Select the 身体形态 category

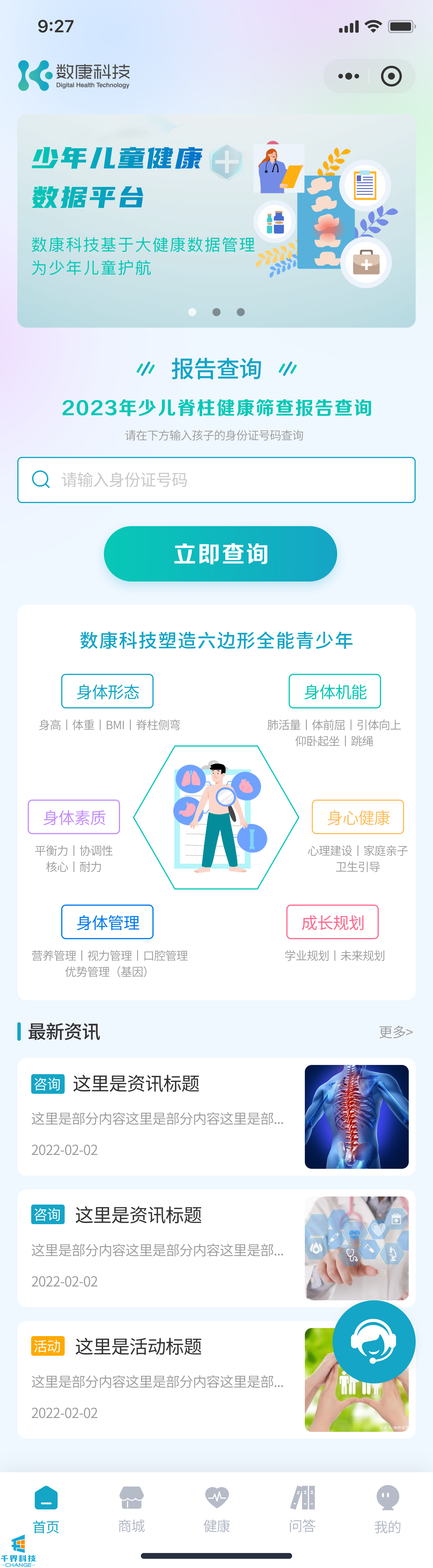tap(107, 691)
